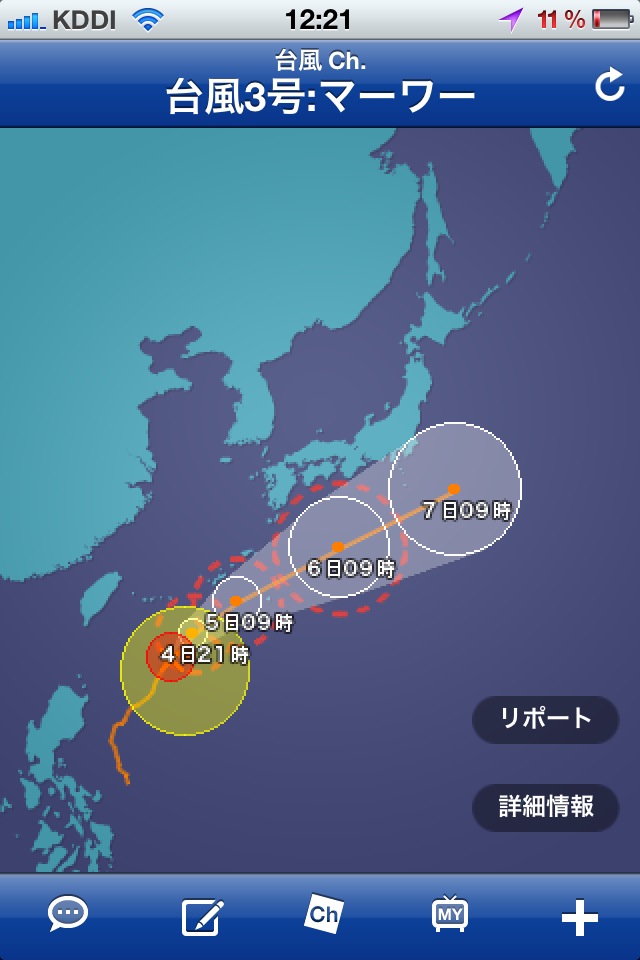Switch to the Ch channels tab

click(x=324, y=913)
